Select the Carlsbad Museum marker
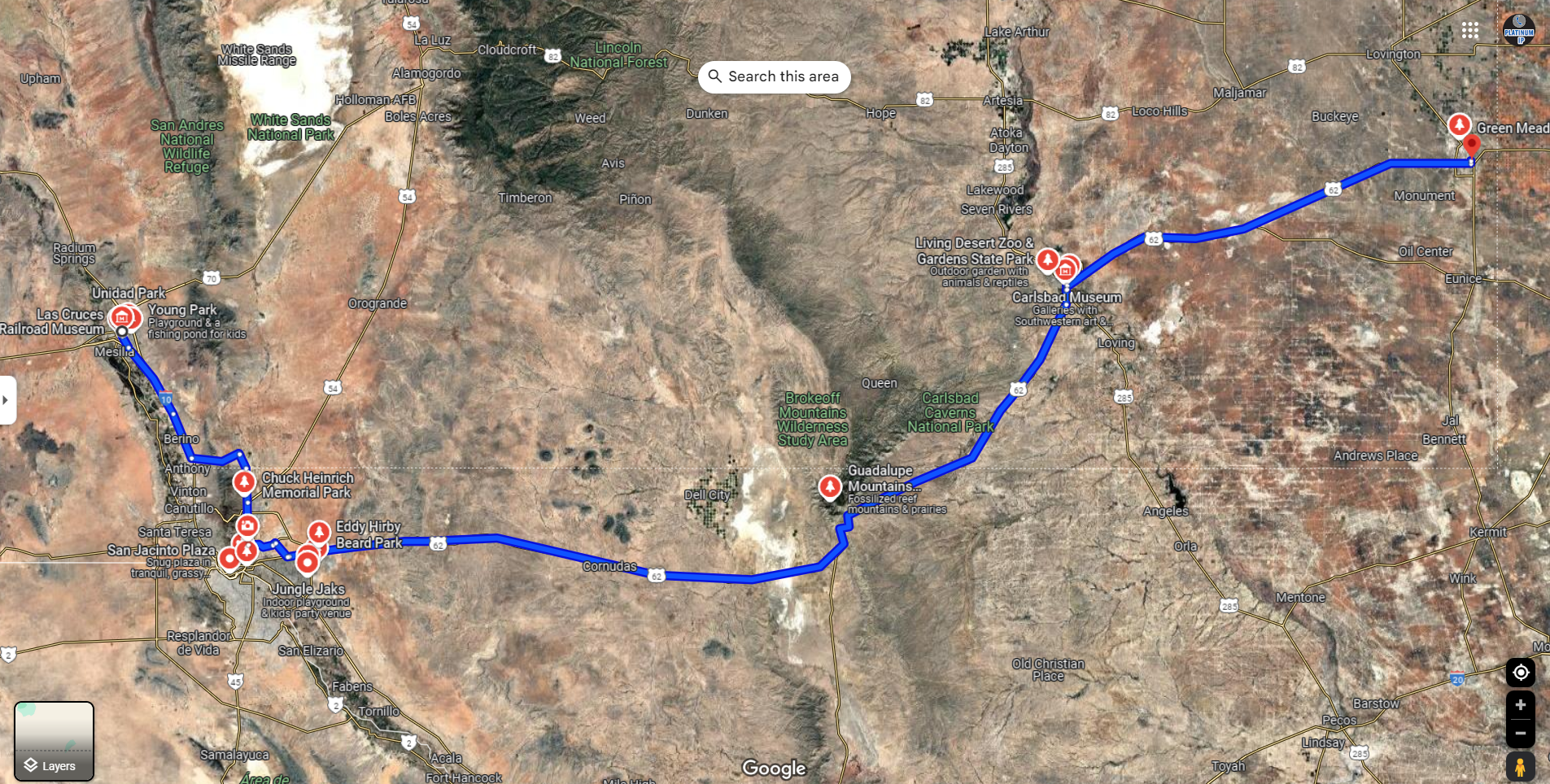 coord(1064,272)
